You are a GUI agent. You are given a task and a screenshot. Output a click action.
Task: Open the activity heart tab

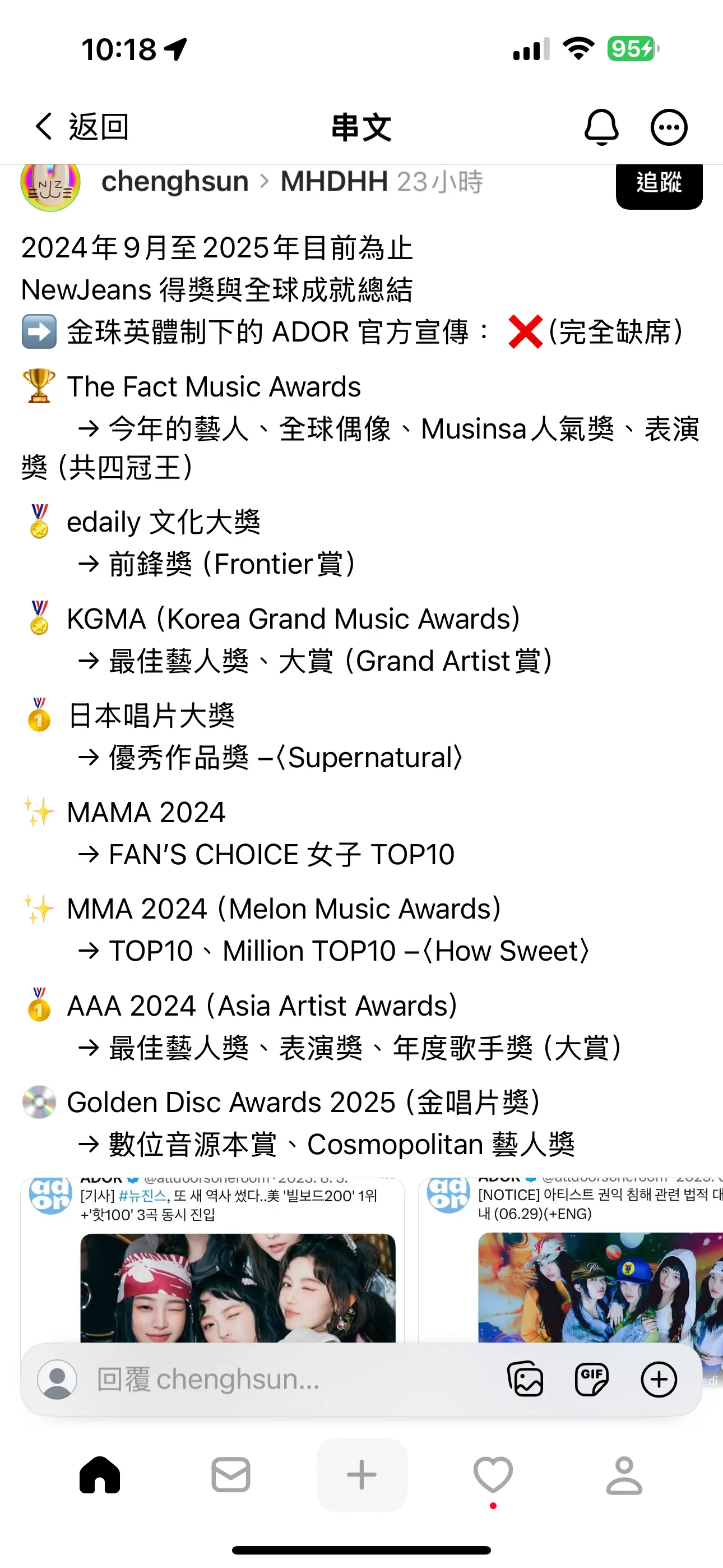pos(493,1475)
